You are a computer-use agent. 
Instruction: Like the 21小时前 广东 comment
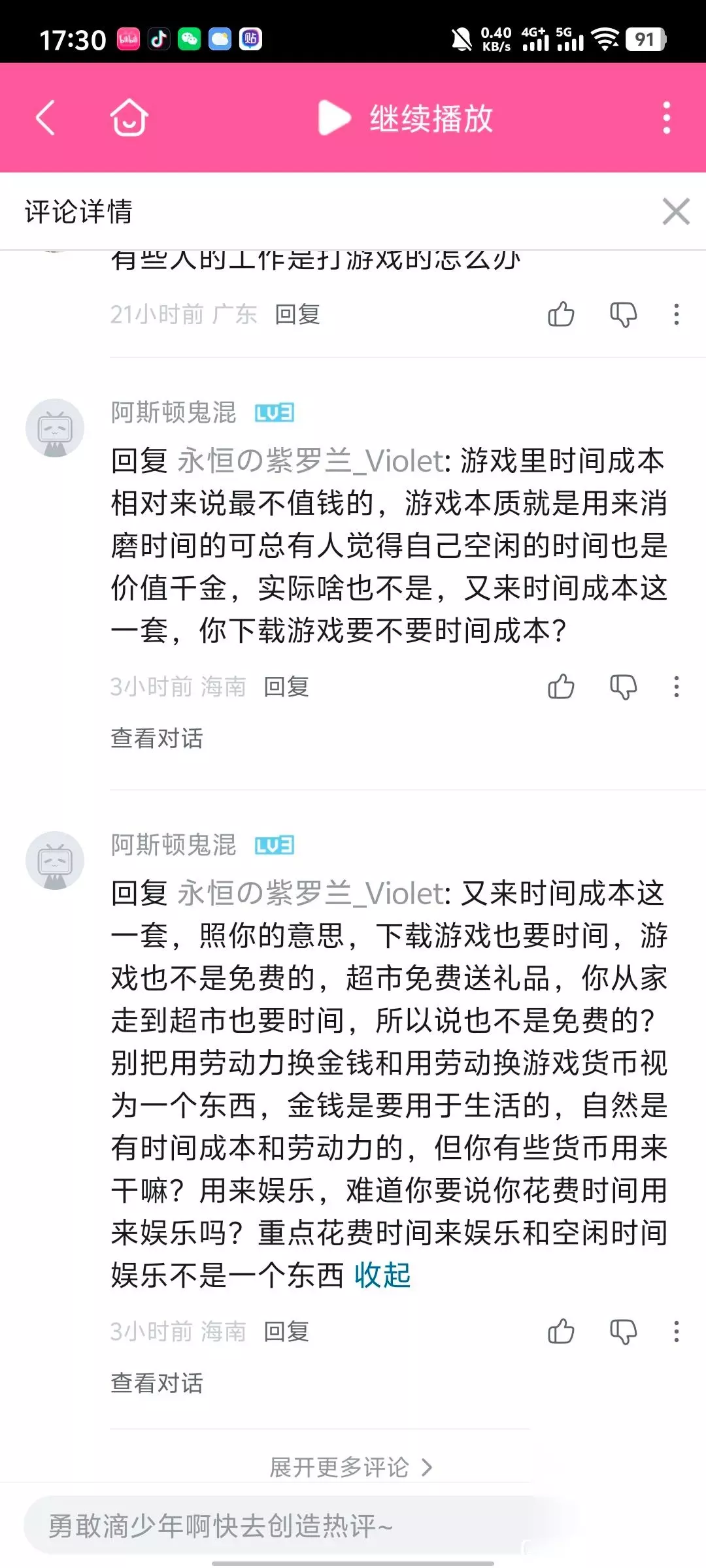(x=561, y=314)
